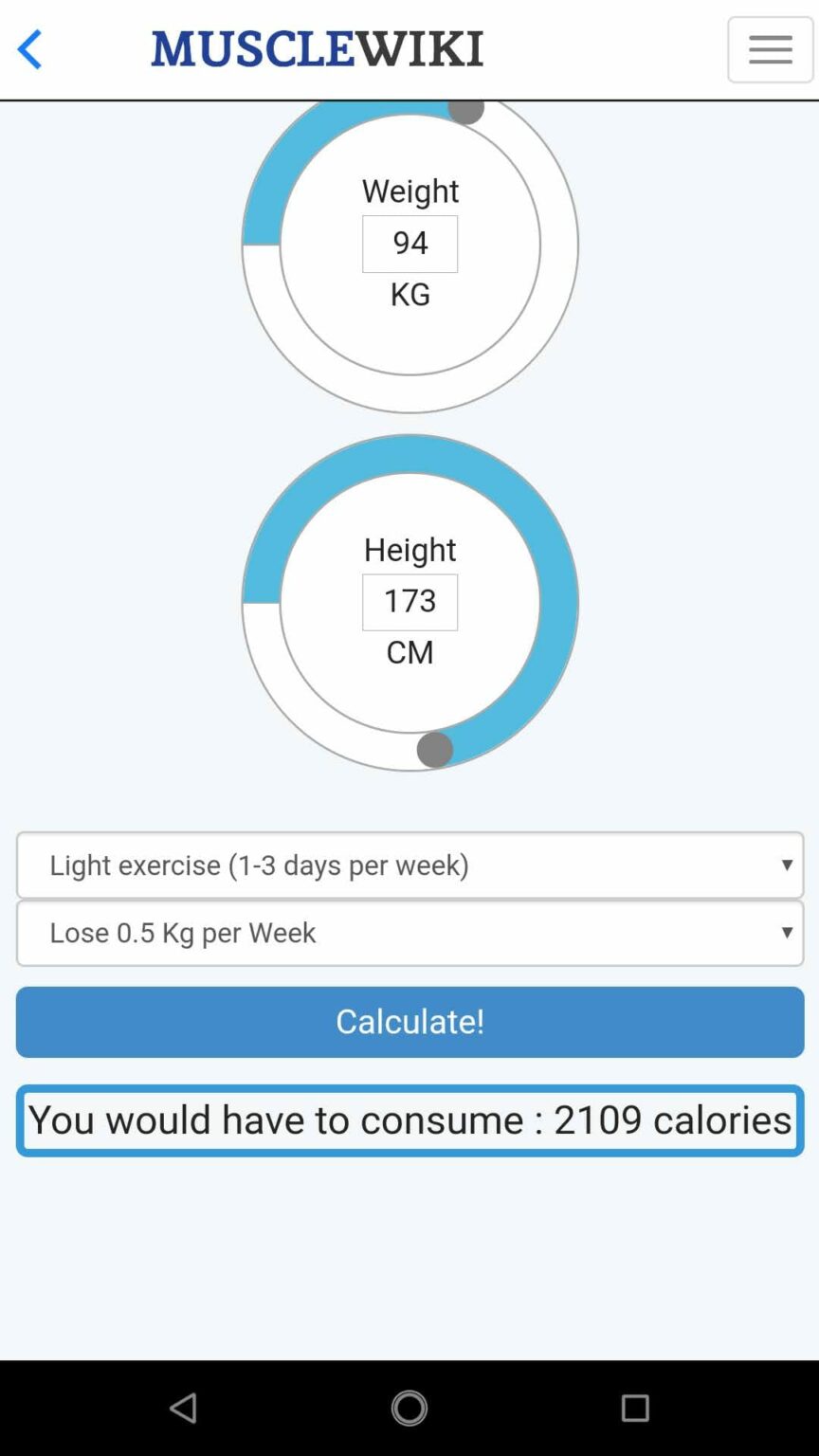Click the exercise dropdown arrow
The width and height of the screenshot is (819, 1456).
788,864
